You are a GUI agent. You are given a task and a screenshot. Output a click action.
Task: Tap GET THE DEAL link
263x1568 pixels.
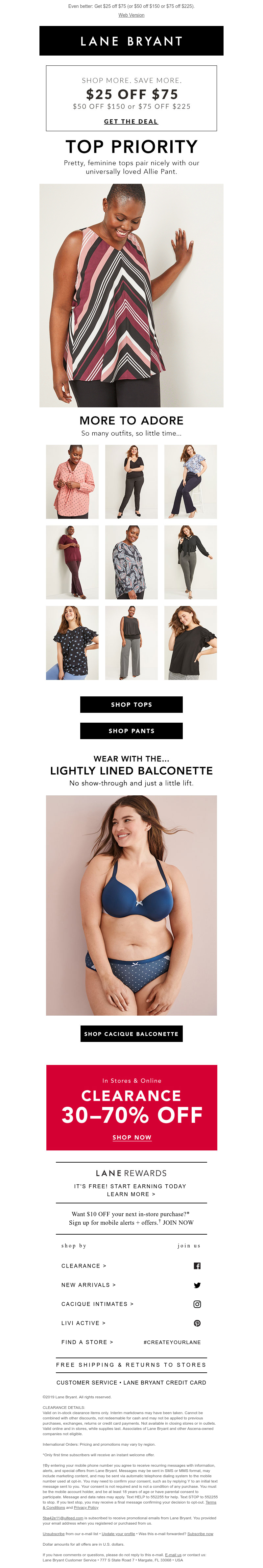(x=131, y=121)
